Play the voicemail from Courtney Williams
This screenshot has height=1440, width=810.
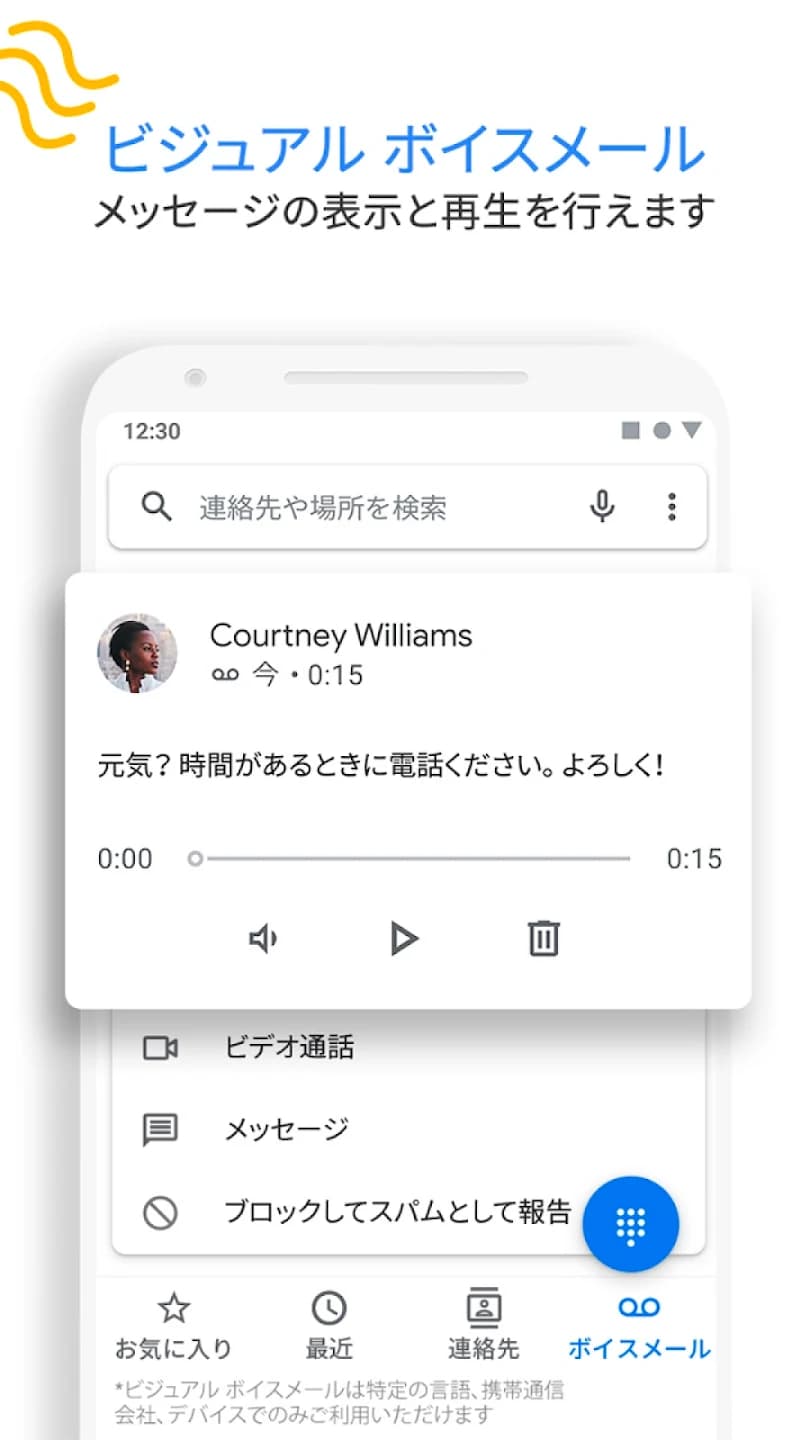(x=404, y=938)
